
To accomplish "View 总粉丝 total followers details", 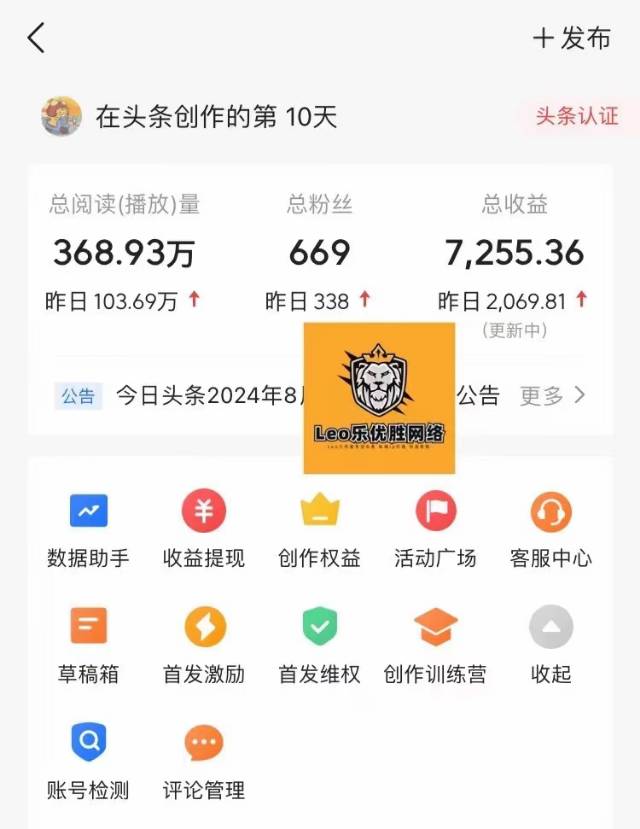I will click(319, 253).
